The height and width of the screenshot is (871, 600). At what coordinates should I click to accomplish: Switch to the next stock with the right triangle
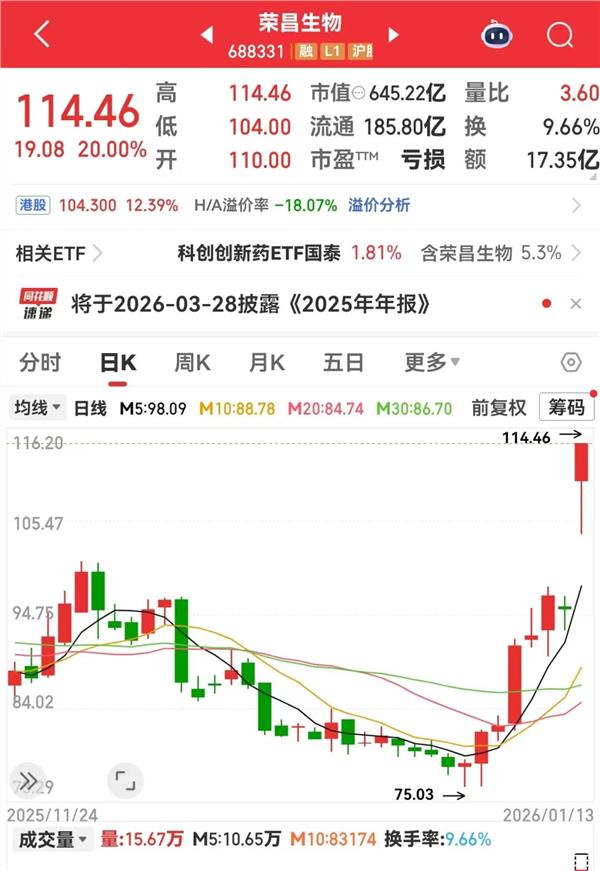pos(393,35)
